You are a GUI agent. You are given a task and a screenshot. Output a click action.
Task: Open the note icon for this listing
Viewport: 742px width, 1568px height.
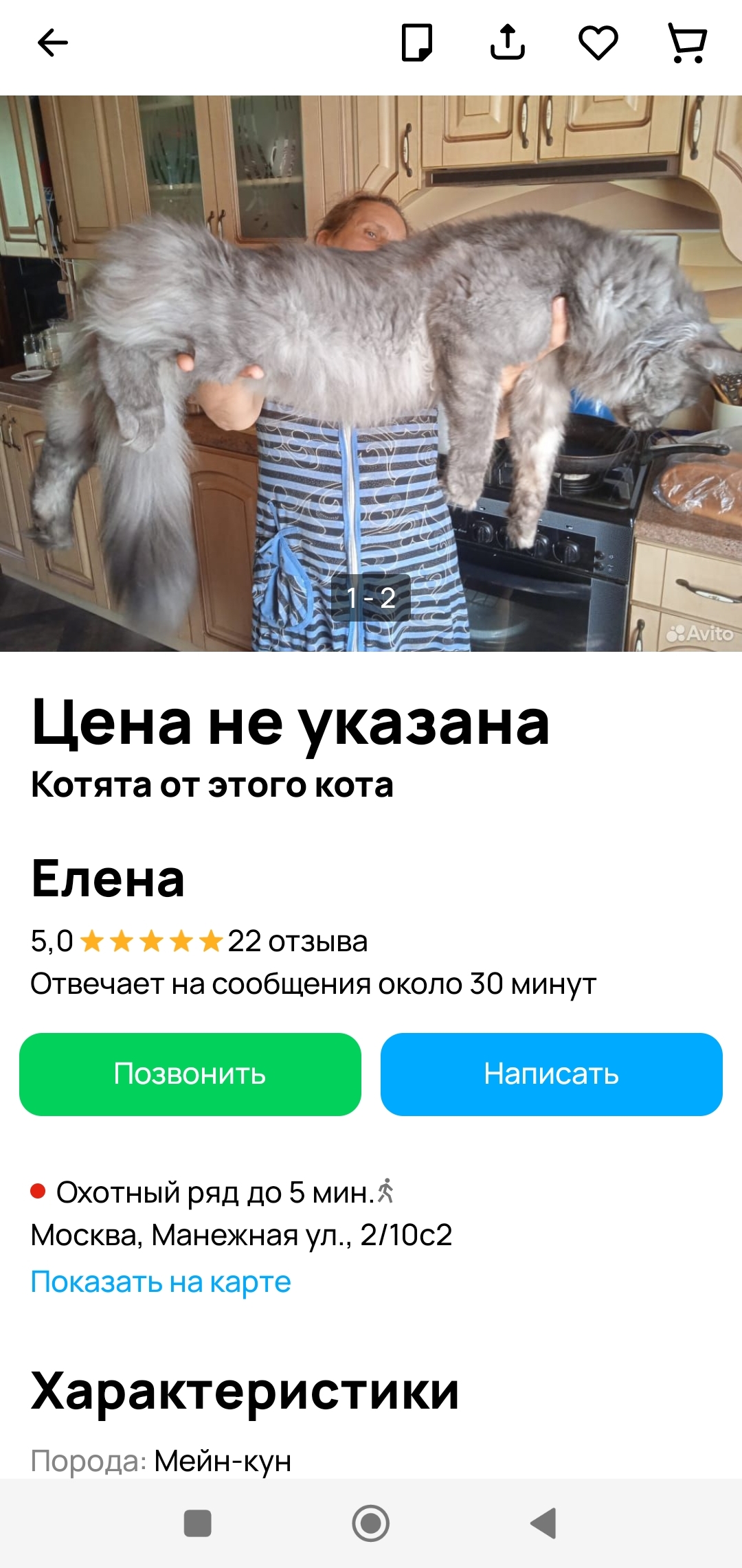click(416, 43)
